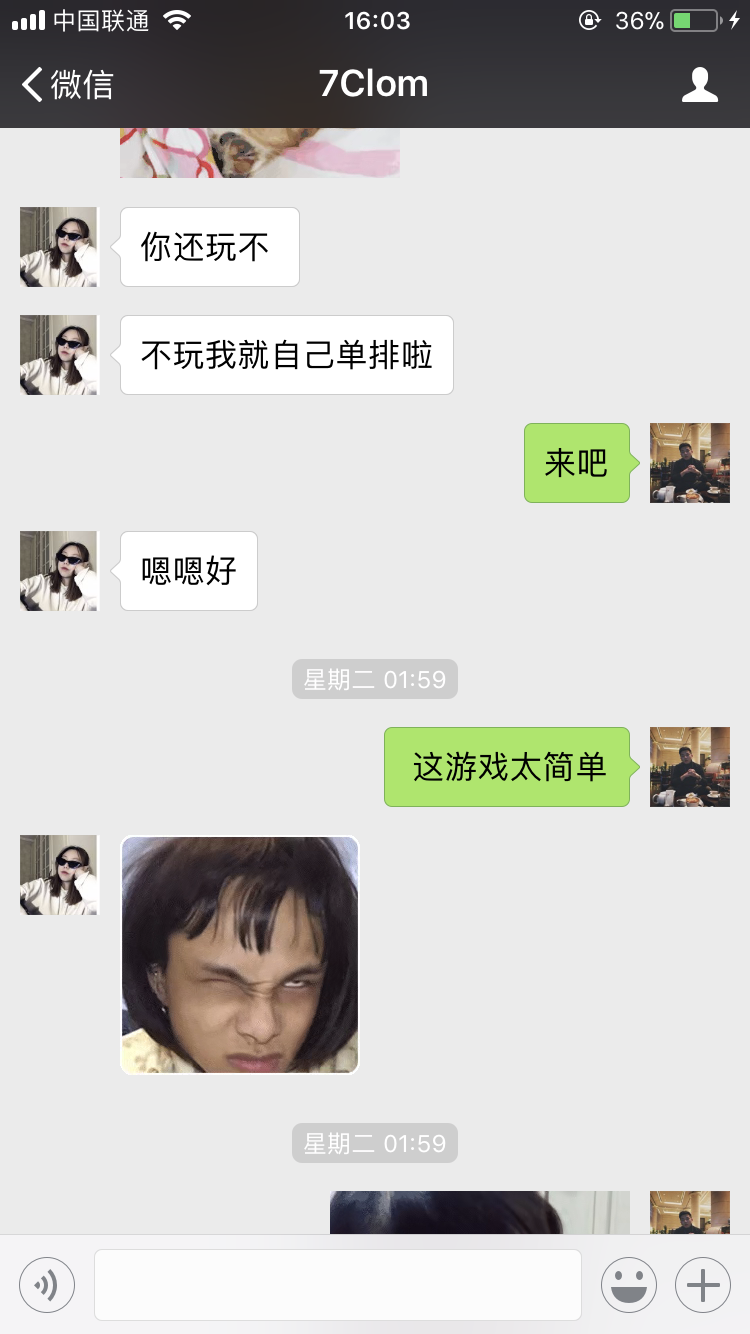
Task: Tap the message text field
Action: tap(338, 1284)
